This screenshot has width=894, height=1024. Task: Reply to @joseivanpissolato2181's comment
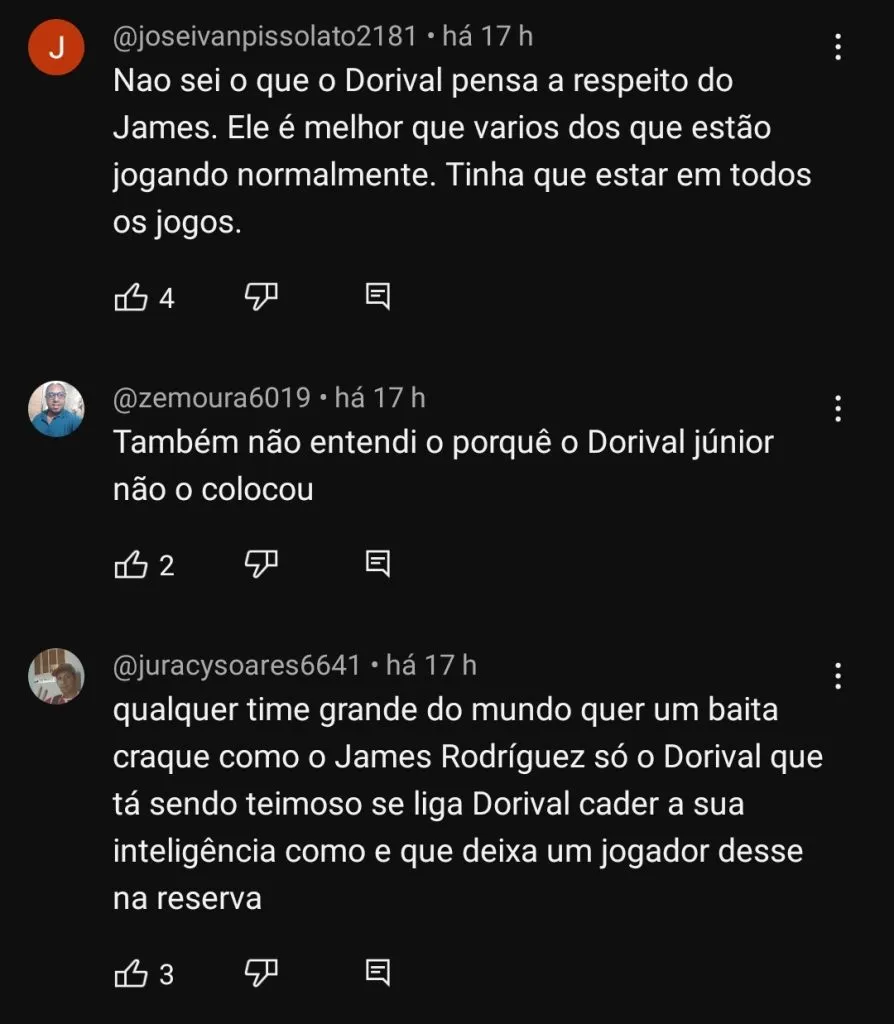377,296
